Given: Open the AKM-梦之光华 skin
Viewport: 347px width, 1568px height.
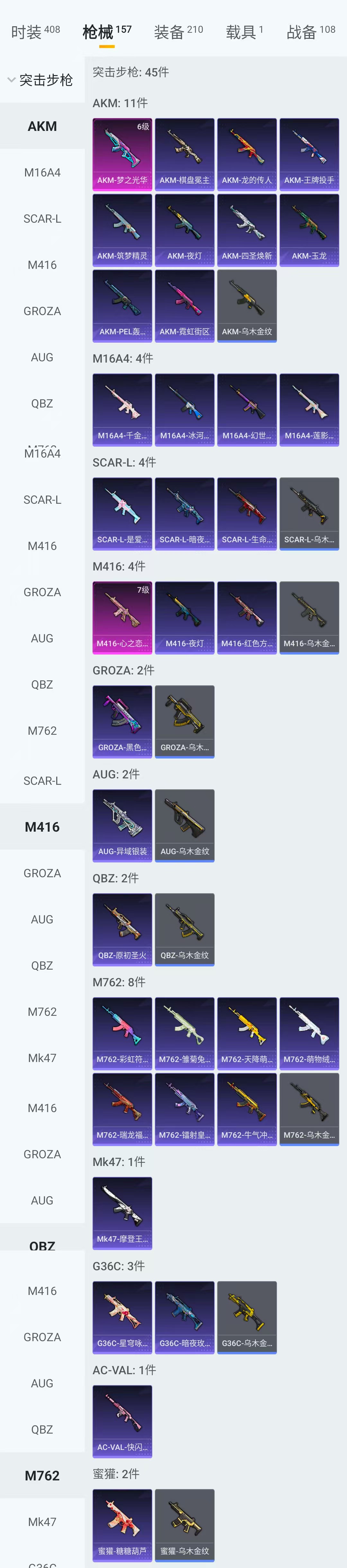Looking at the screenshot, I should (x=122, y=154).
